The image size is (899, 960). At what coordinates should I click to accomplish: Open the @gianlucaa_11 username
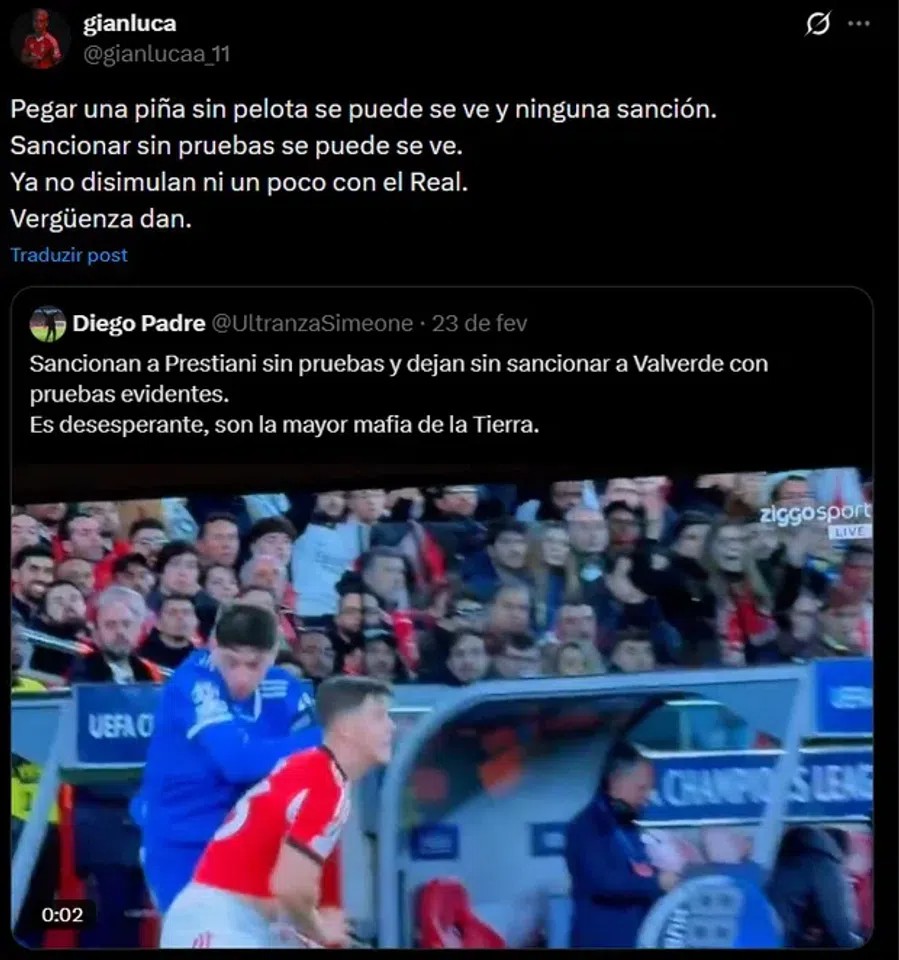pyautogui.click(x=156, y=54)
